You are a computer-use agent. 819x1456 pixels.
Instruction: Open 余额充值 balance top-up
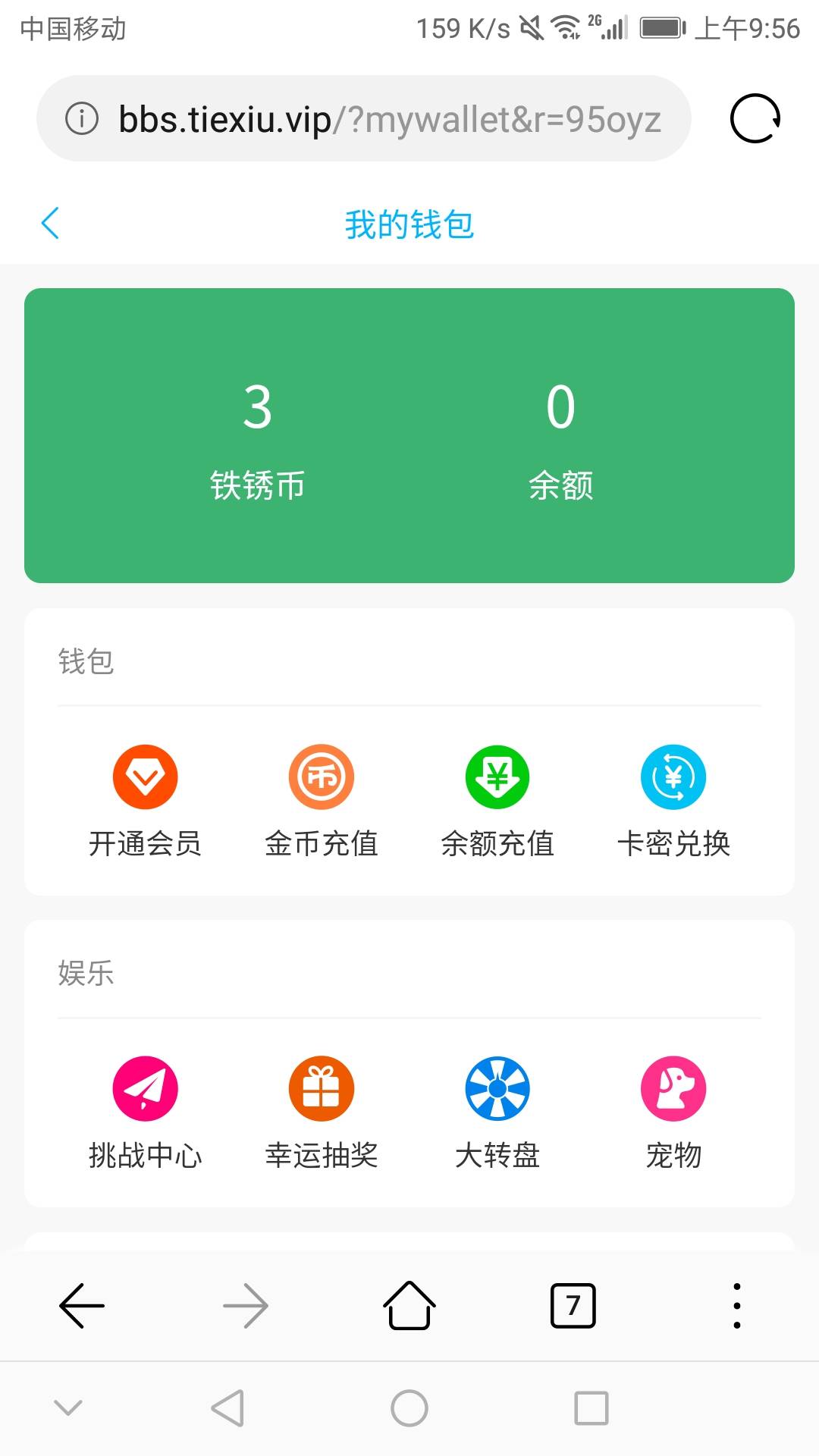pos(497,800)
